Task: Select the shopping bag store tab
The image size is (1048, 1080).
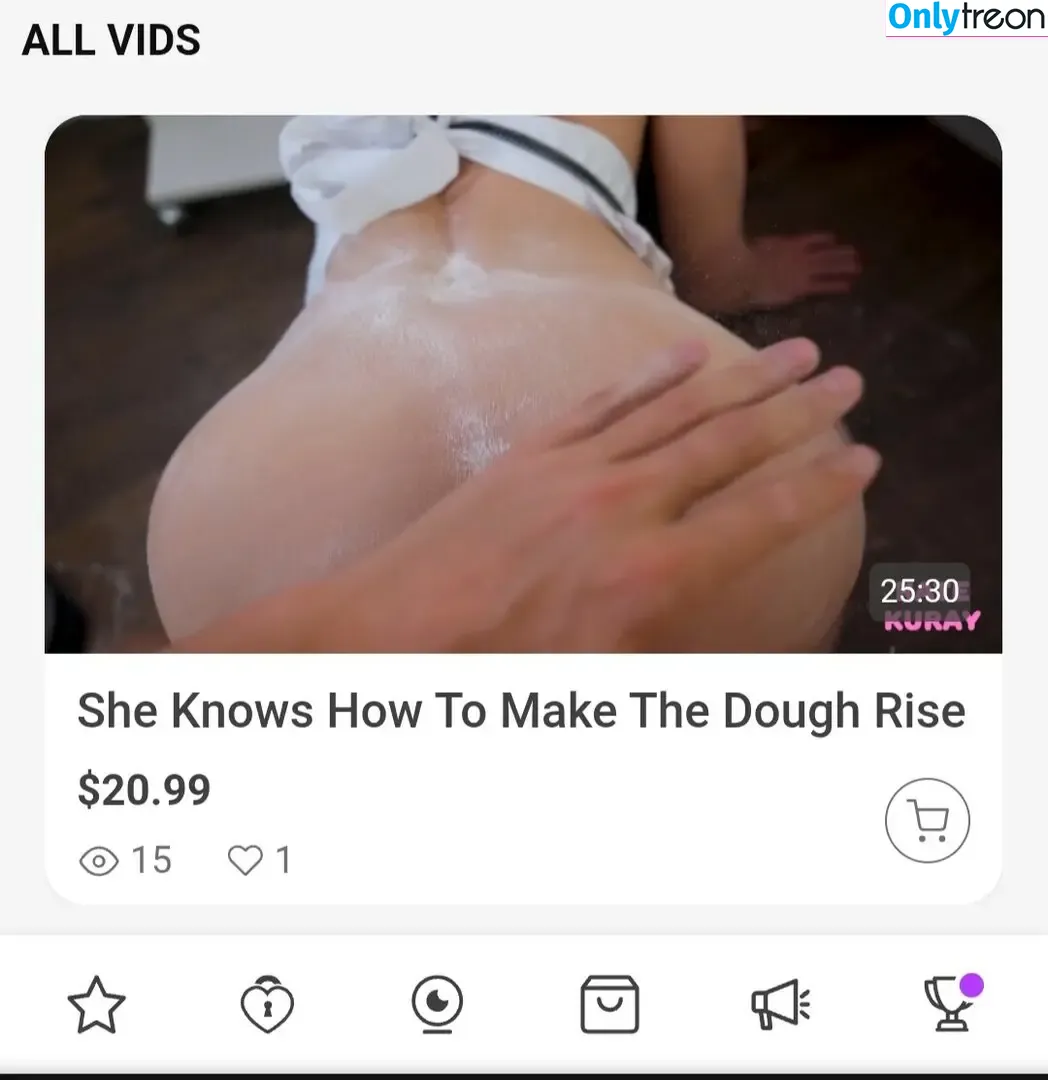Action: (609, 1005)
